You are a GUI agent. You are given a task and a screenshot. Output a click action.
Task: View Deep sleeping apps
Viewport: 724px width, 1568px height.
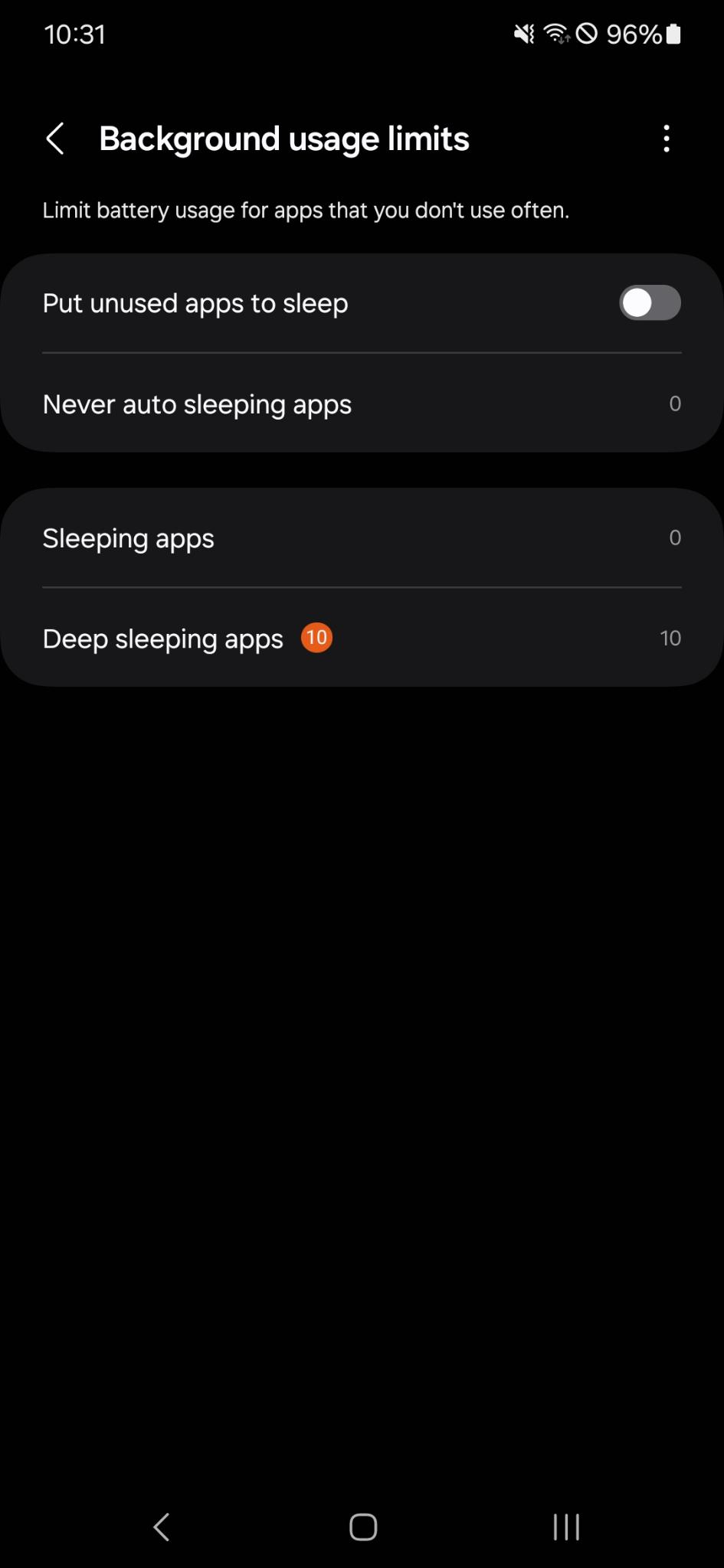point(362,638)
